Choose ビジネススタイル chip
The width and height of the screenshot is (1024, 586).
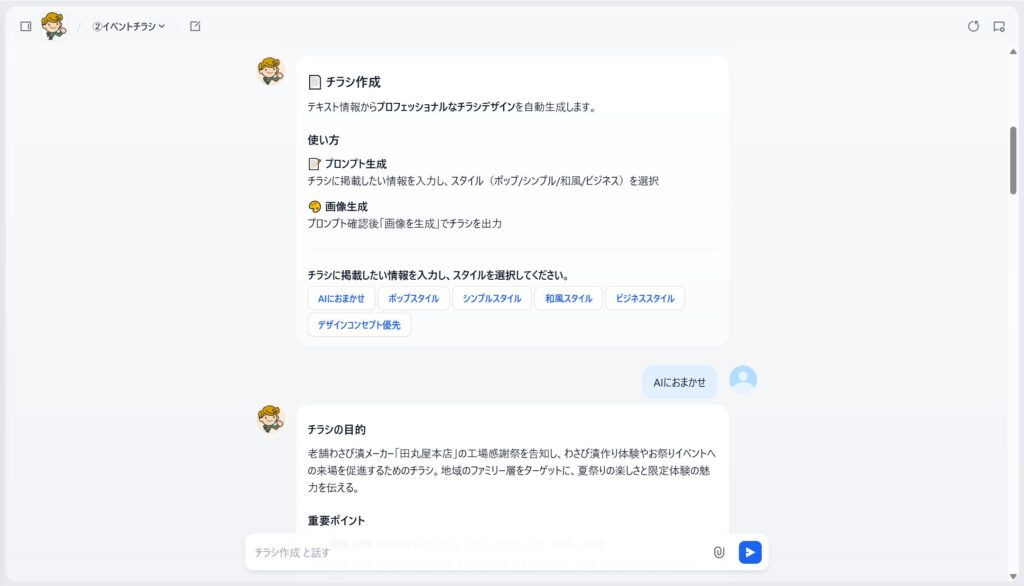pyautogui.click(x=645, y=298)
